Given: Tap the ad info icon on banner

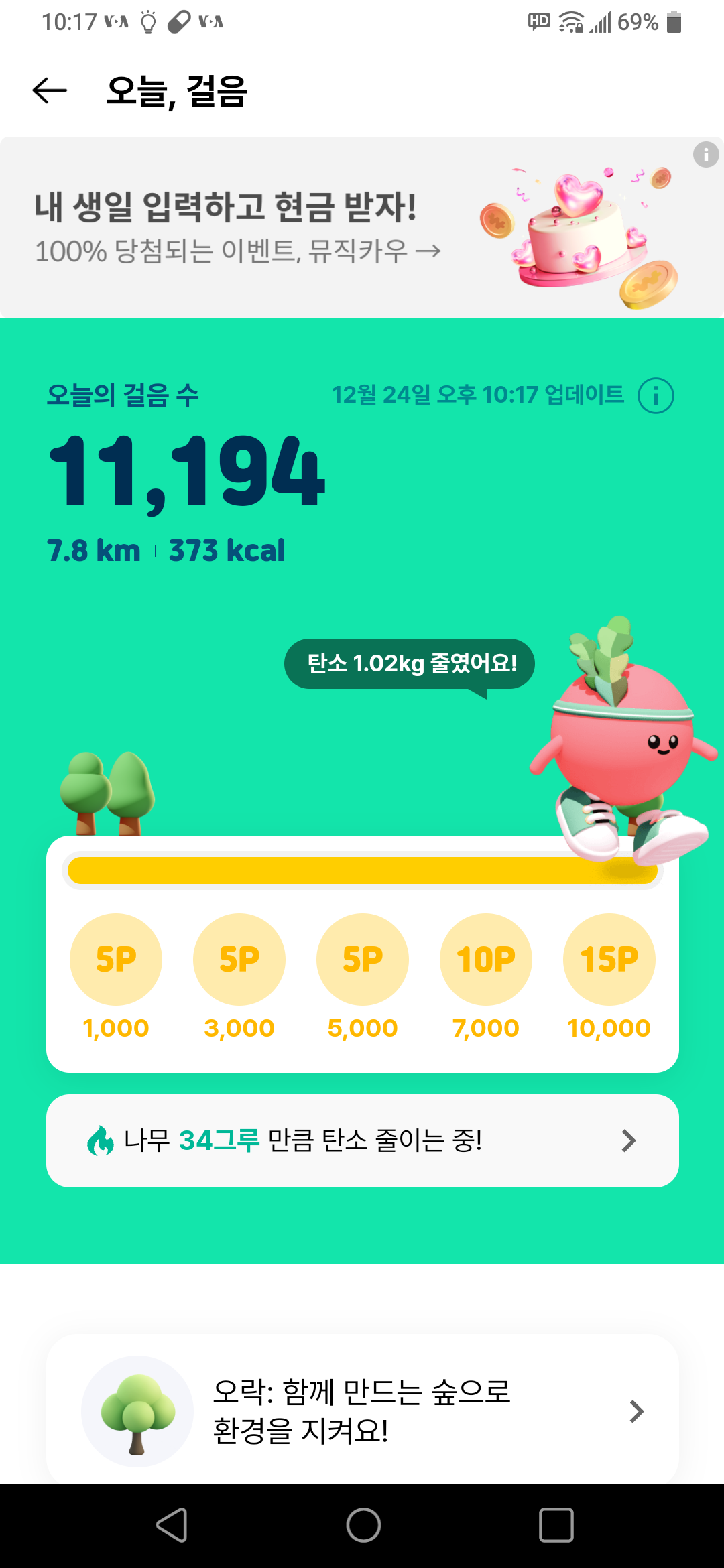Looking at the screenshot, I should [x=705, y=155].
